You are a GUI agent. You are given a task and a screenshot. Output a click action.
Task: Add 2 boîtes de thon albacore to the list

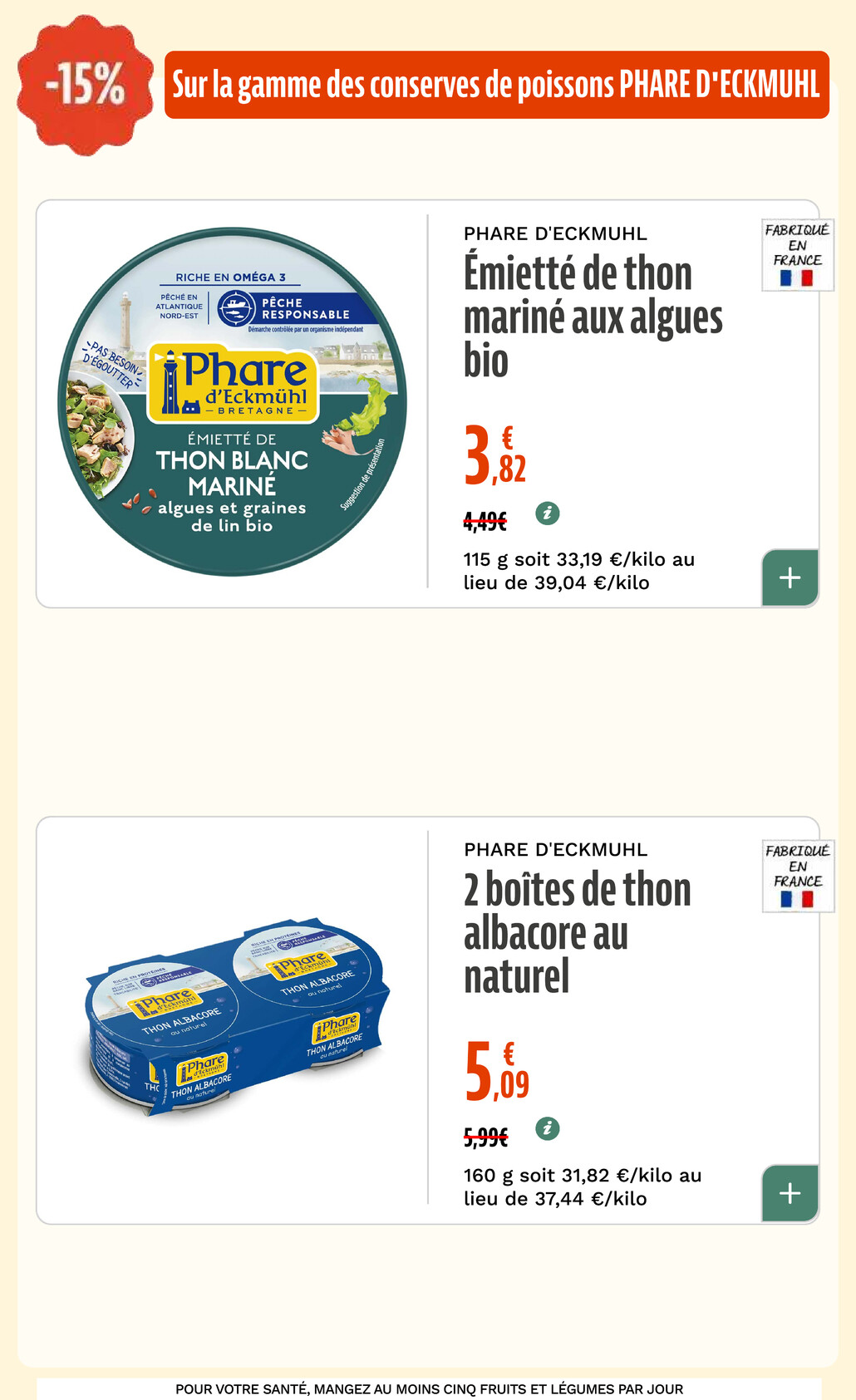(x=790, y=1193)
